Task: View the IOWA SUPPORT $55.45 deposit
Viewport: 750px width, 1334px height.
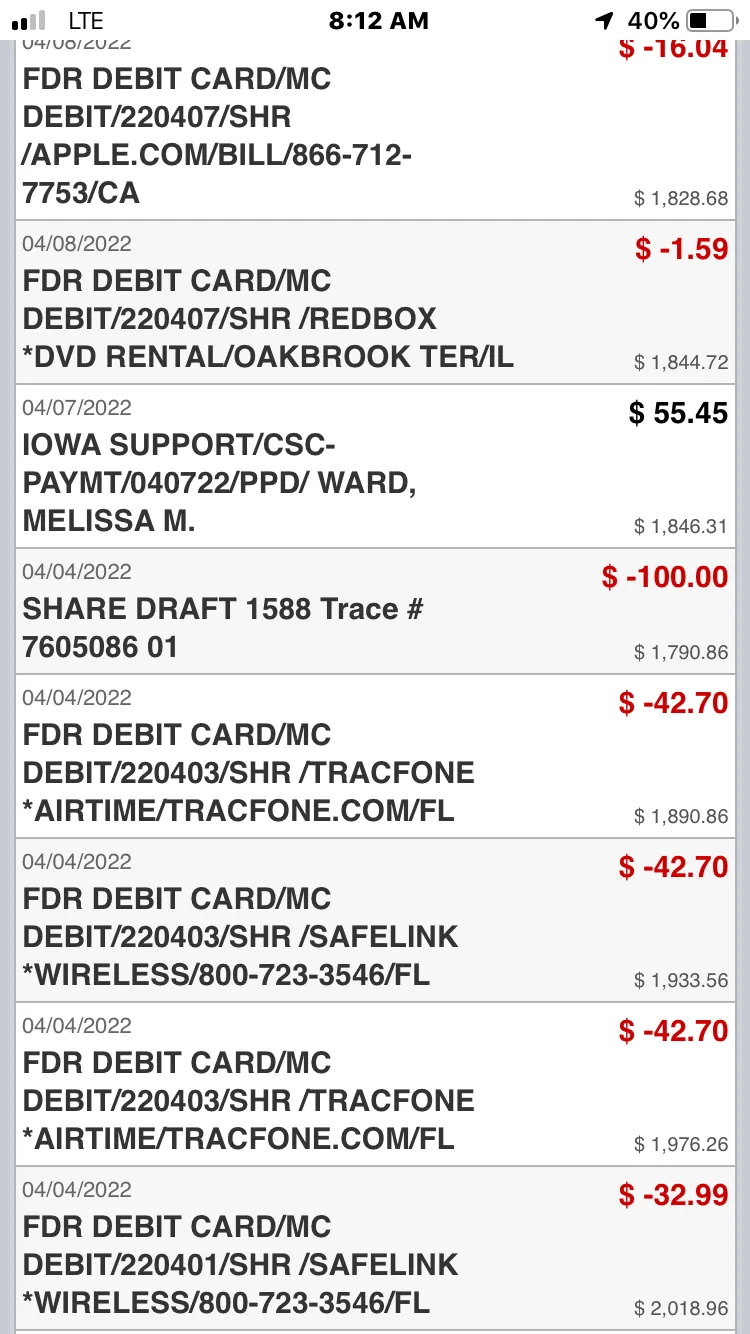Action: pyautogui.click(x=375, y=466)
